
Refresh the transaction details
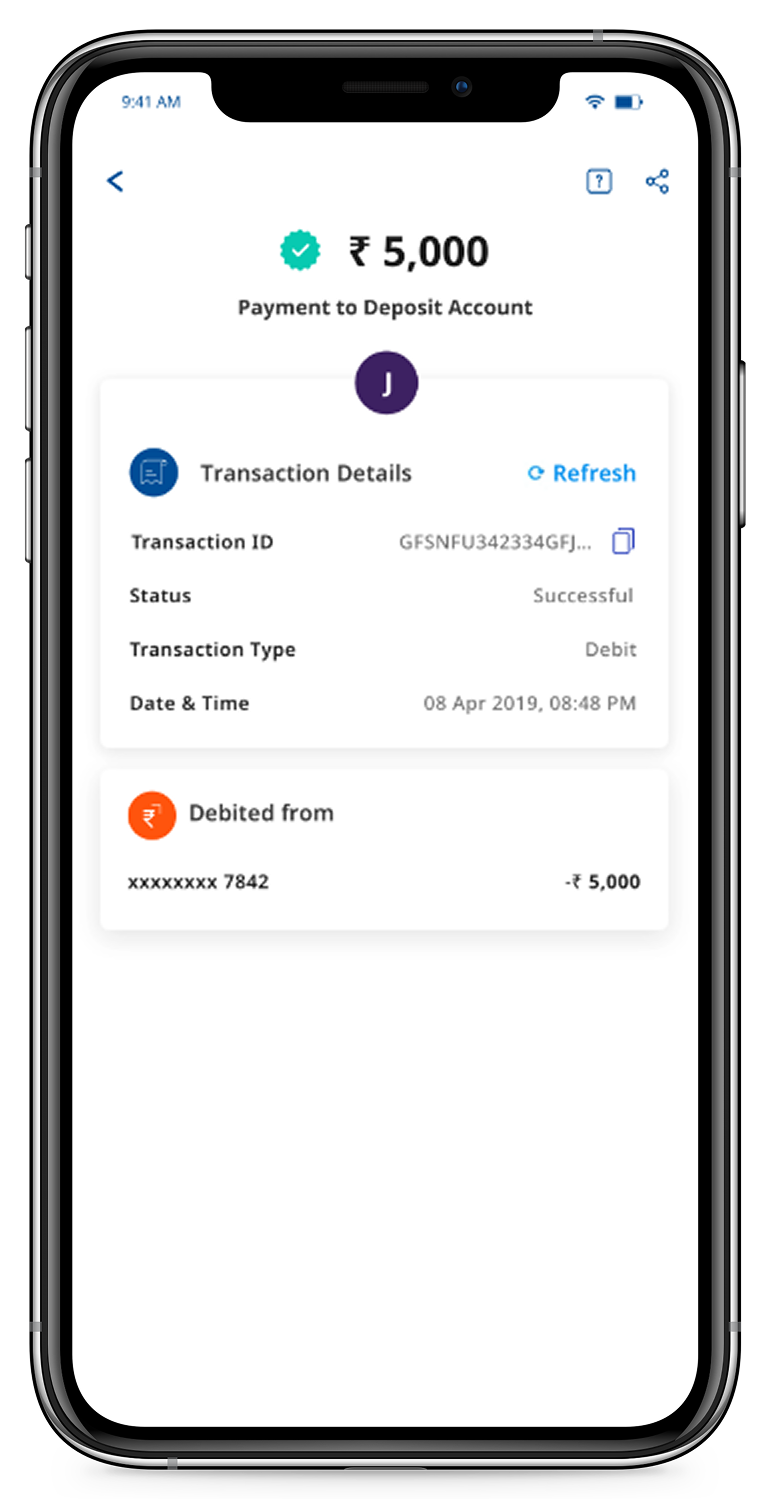[582, 473]
